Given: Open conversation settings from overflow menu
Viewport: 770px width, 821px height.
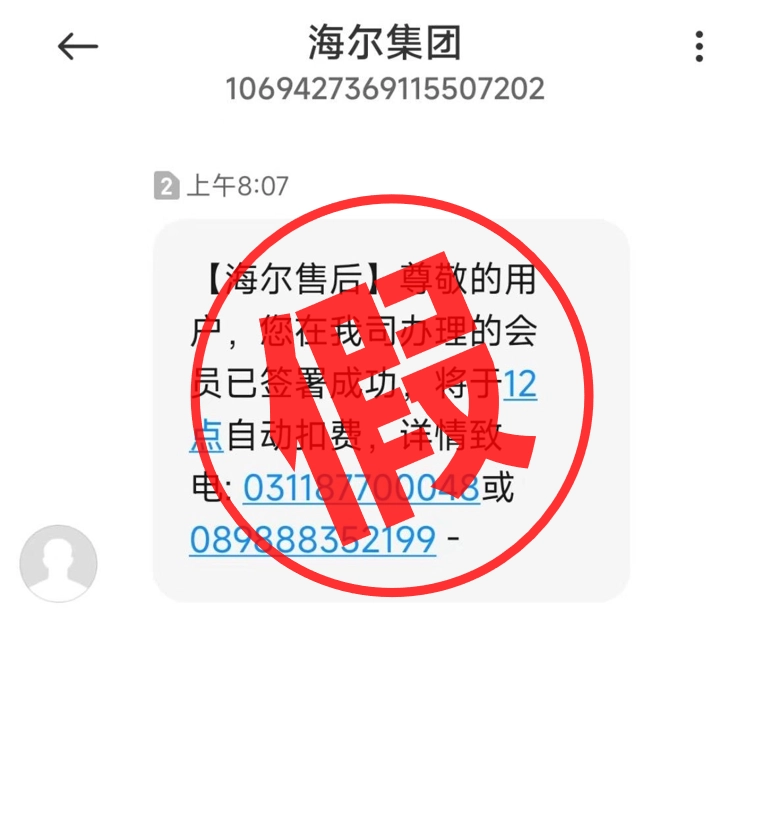Looking at the screenshot, I should point(700,46).
